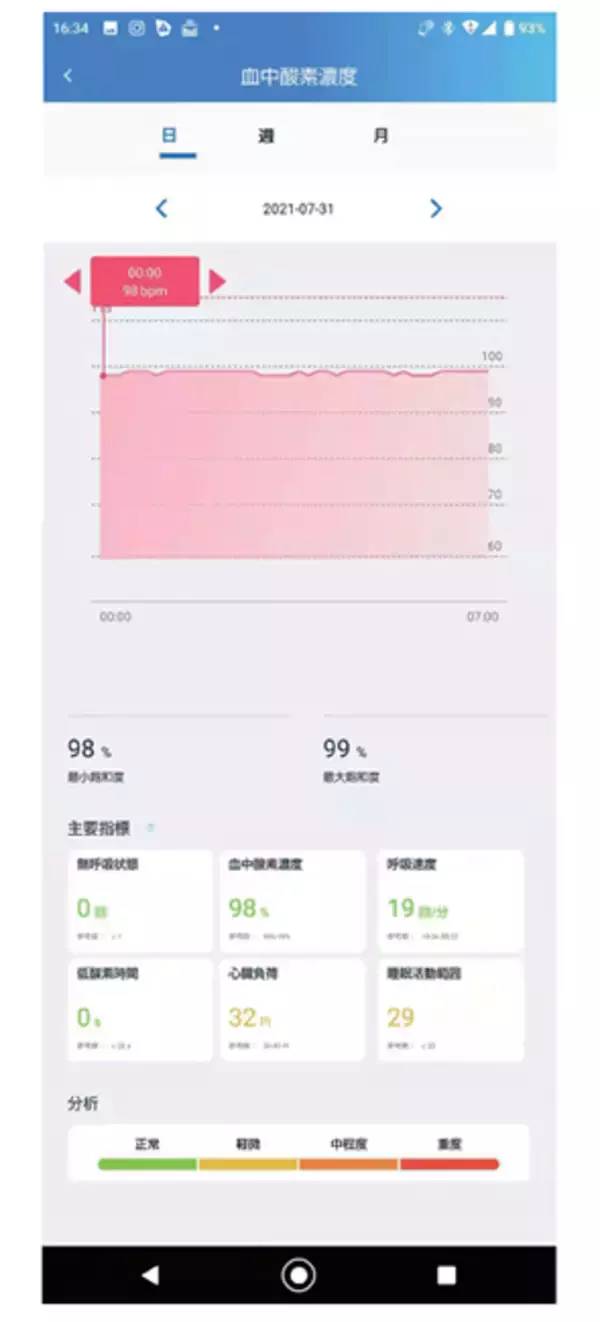Switch to the 月 tab
This screenshot has height=1322, width=600.
380,136
